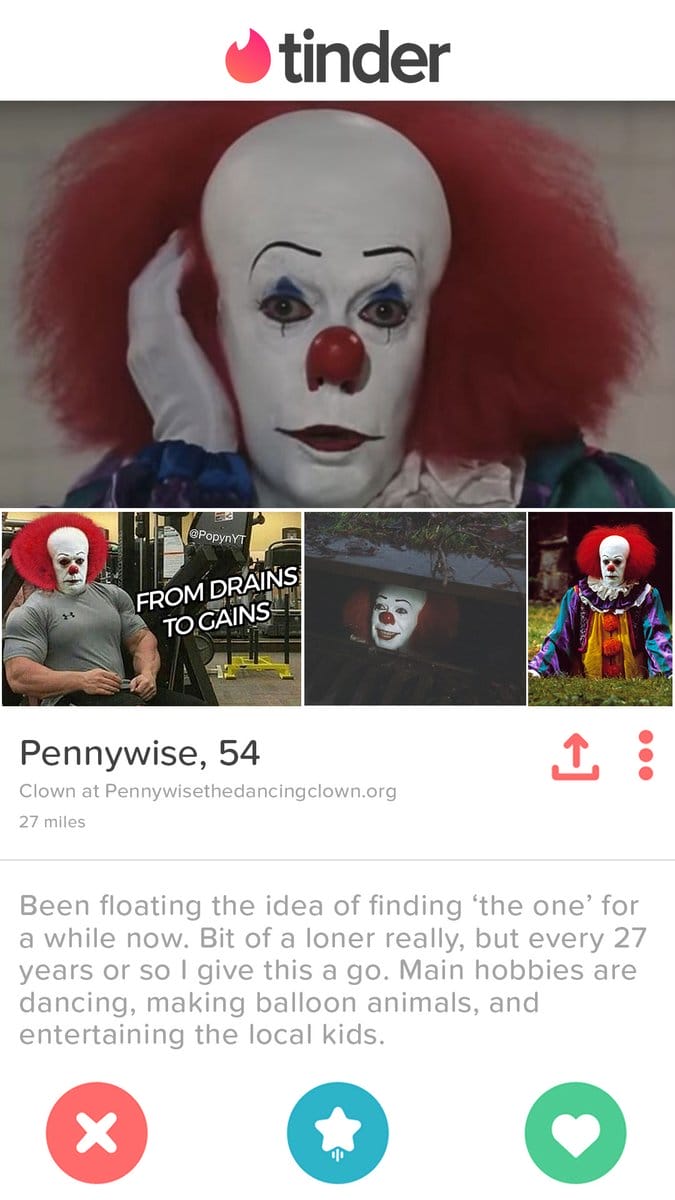
Task: Like the profile with green heart button
Action: (x=576, y=1133)
